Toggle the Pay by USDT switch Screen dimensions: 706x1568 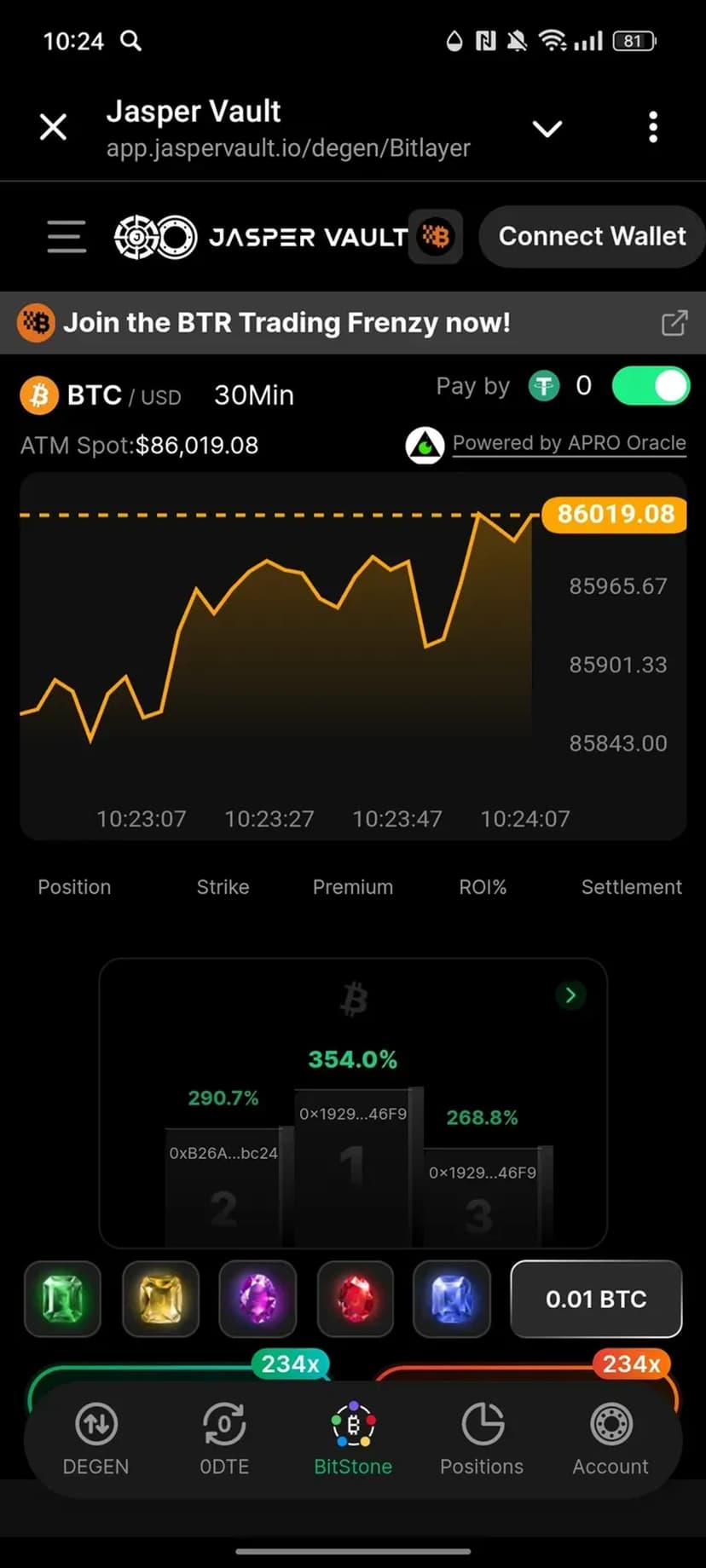pos(651,387)
